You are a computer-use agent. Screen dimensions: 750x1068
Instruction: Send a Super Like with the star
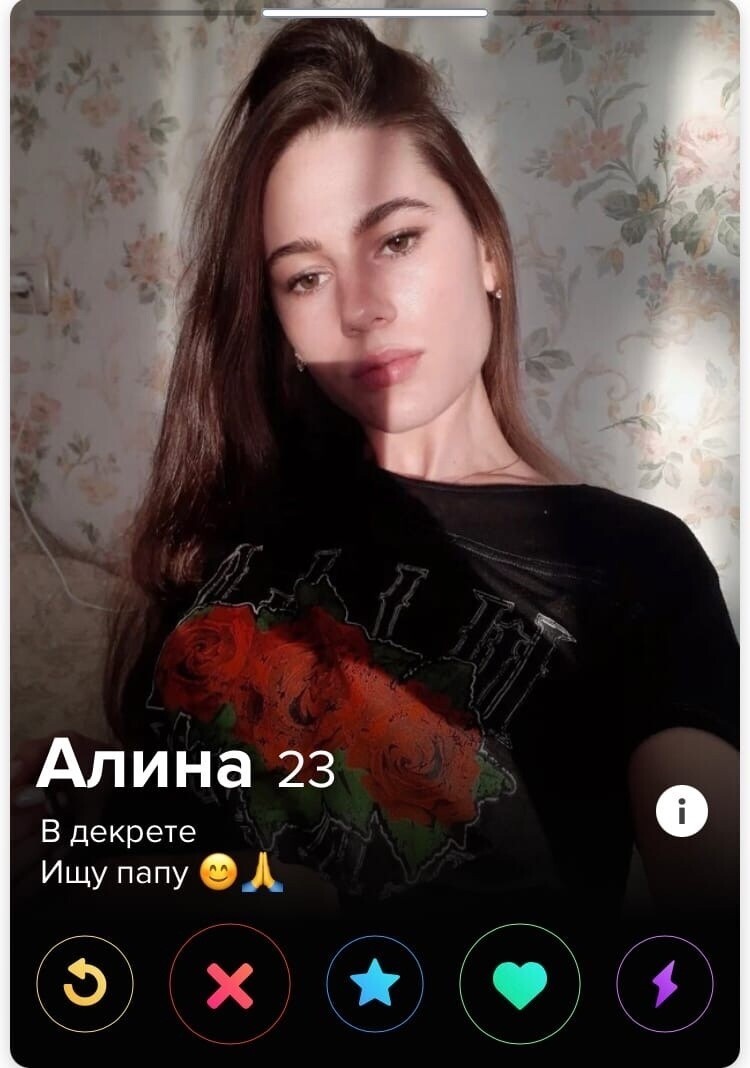click(375, 984)
